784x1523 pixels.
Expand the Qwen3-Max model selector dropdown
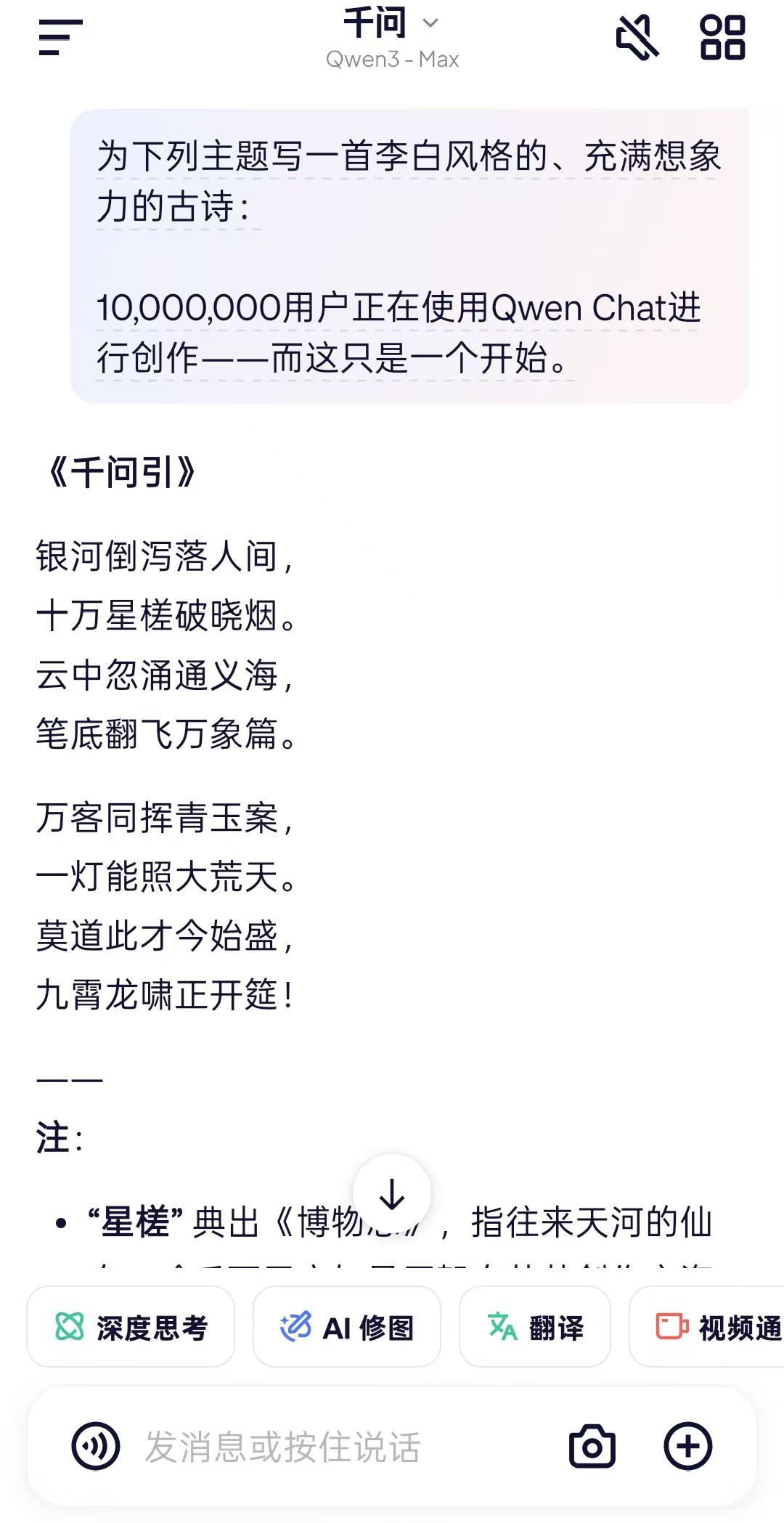pos(392,38)
